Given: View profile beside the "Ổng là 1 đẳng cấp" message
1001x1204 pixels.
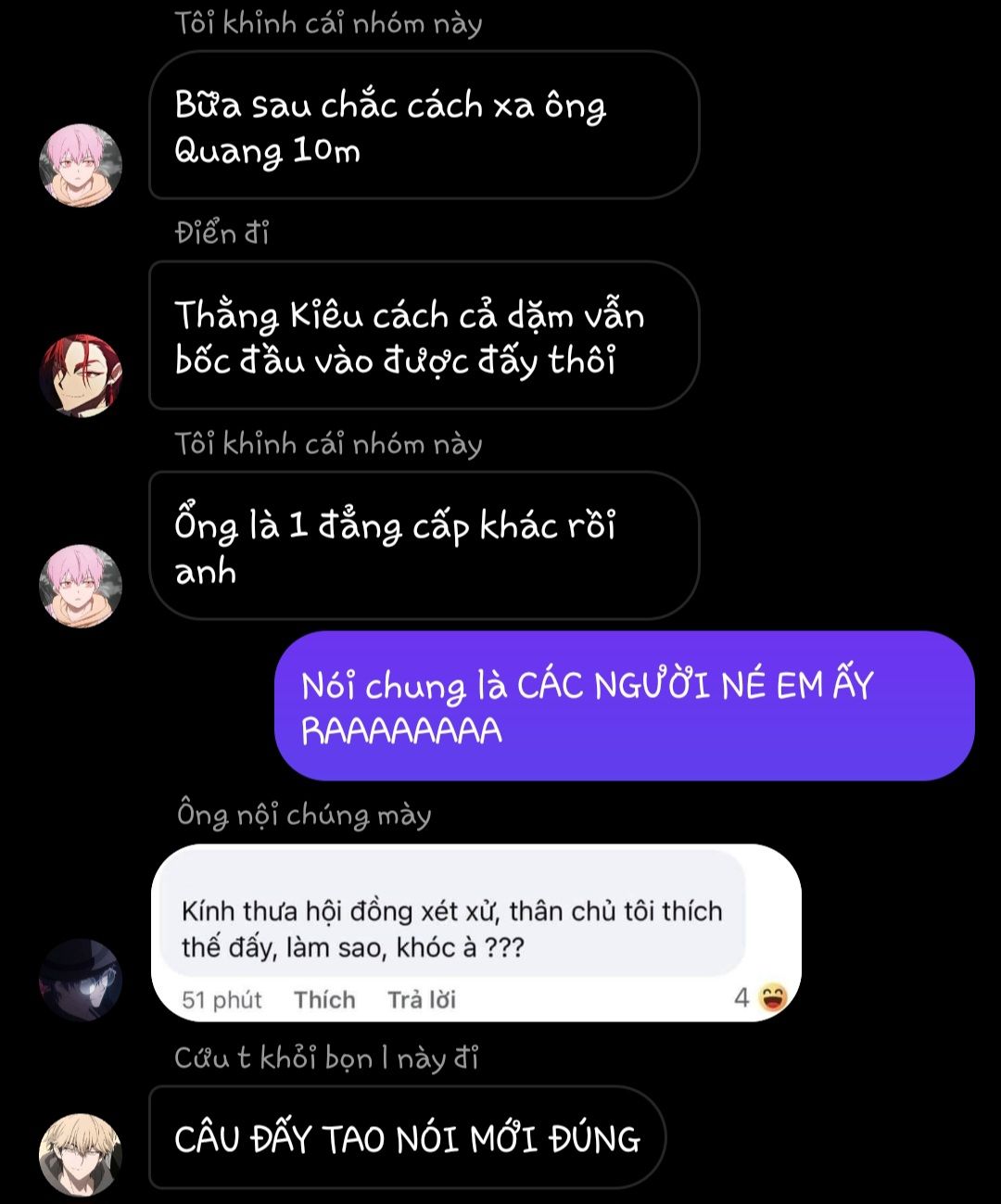Looking at the screenshot, I should [81, 586].
